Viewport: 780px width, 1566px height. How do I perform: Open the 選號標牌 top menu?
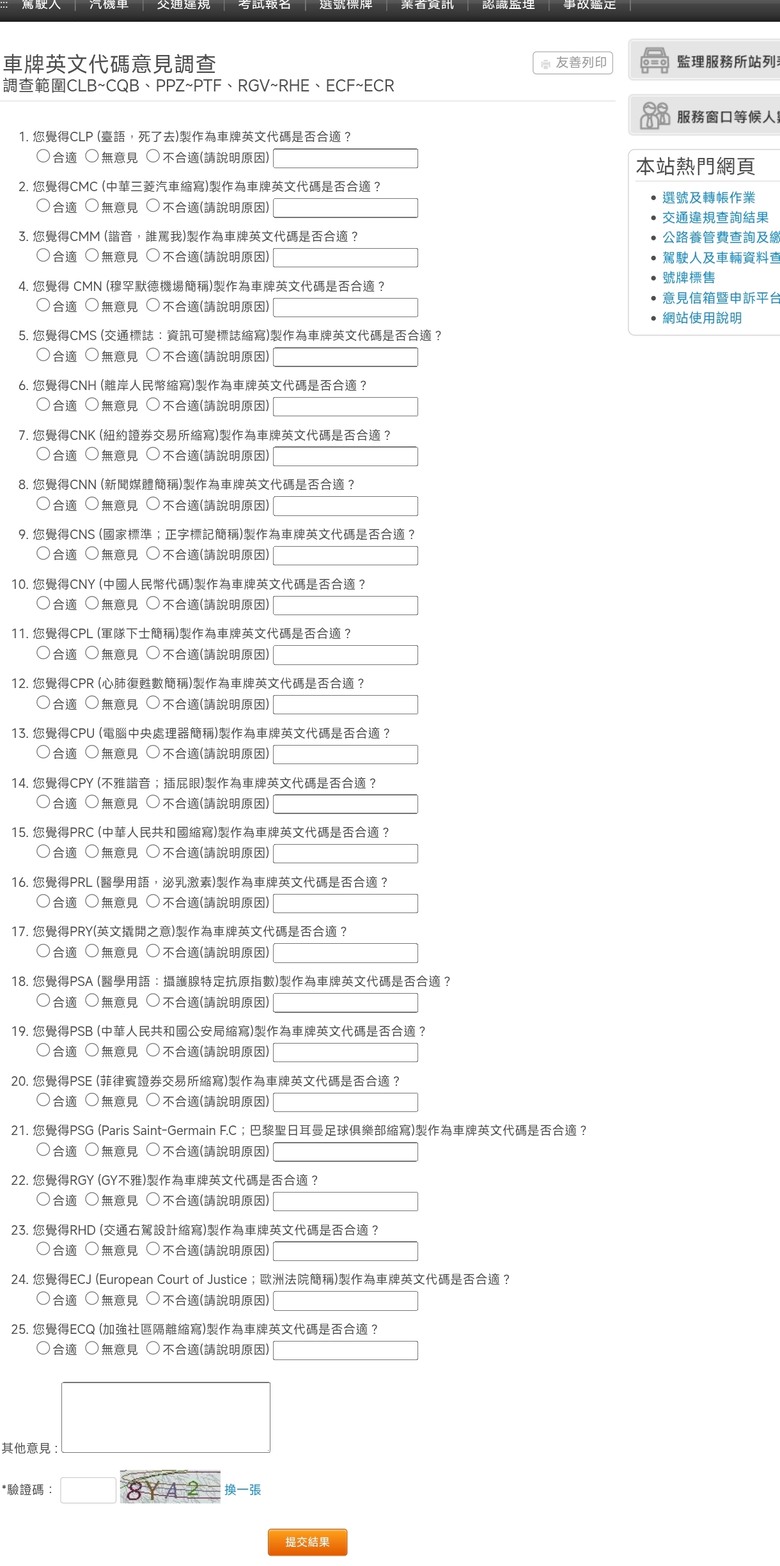346,5
